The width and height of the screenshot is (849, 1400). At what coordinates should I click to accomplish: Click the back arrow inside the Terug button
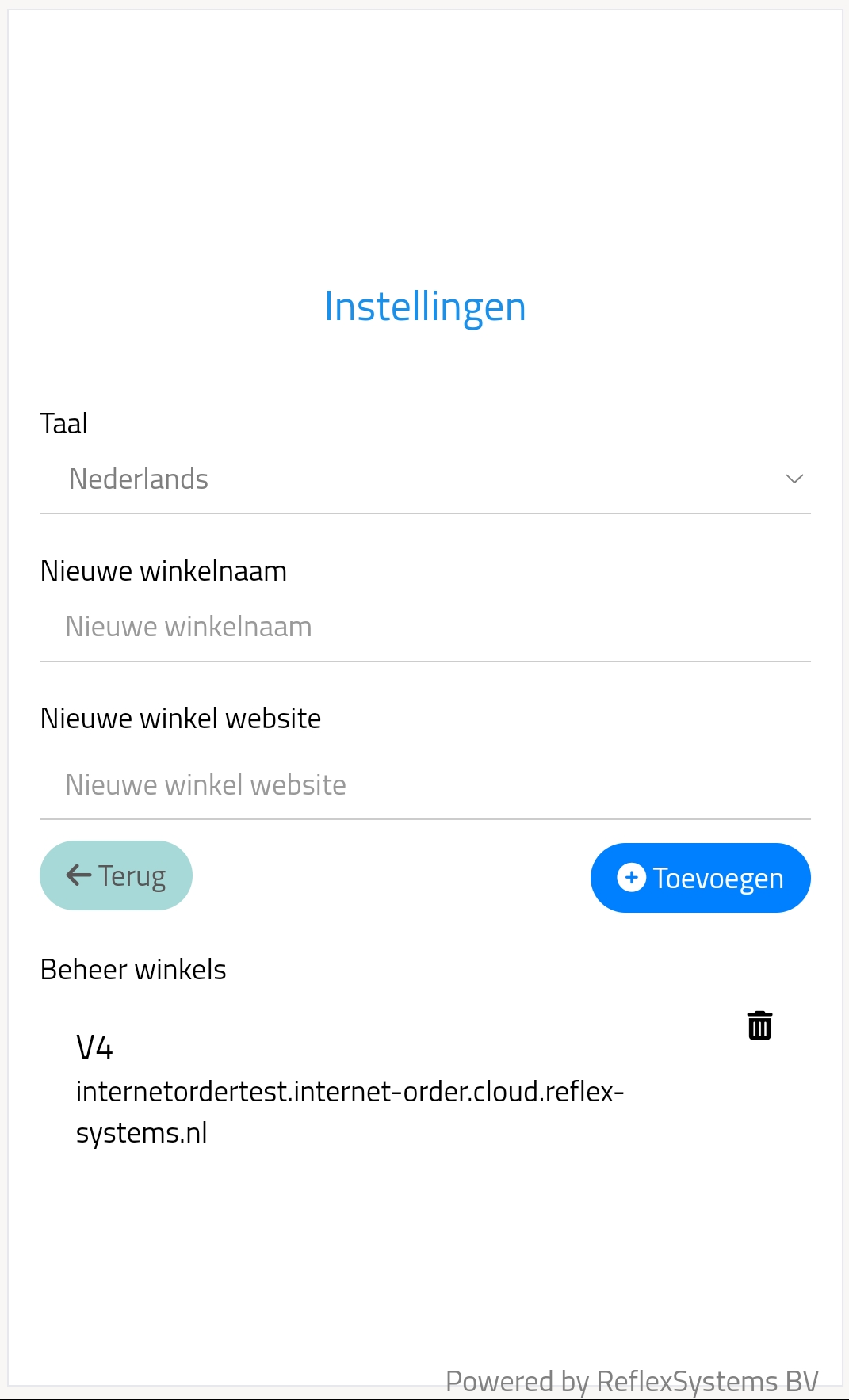click(76, 875)
